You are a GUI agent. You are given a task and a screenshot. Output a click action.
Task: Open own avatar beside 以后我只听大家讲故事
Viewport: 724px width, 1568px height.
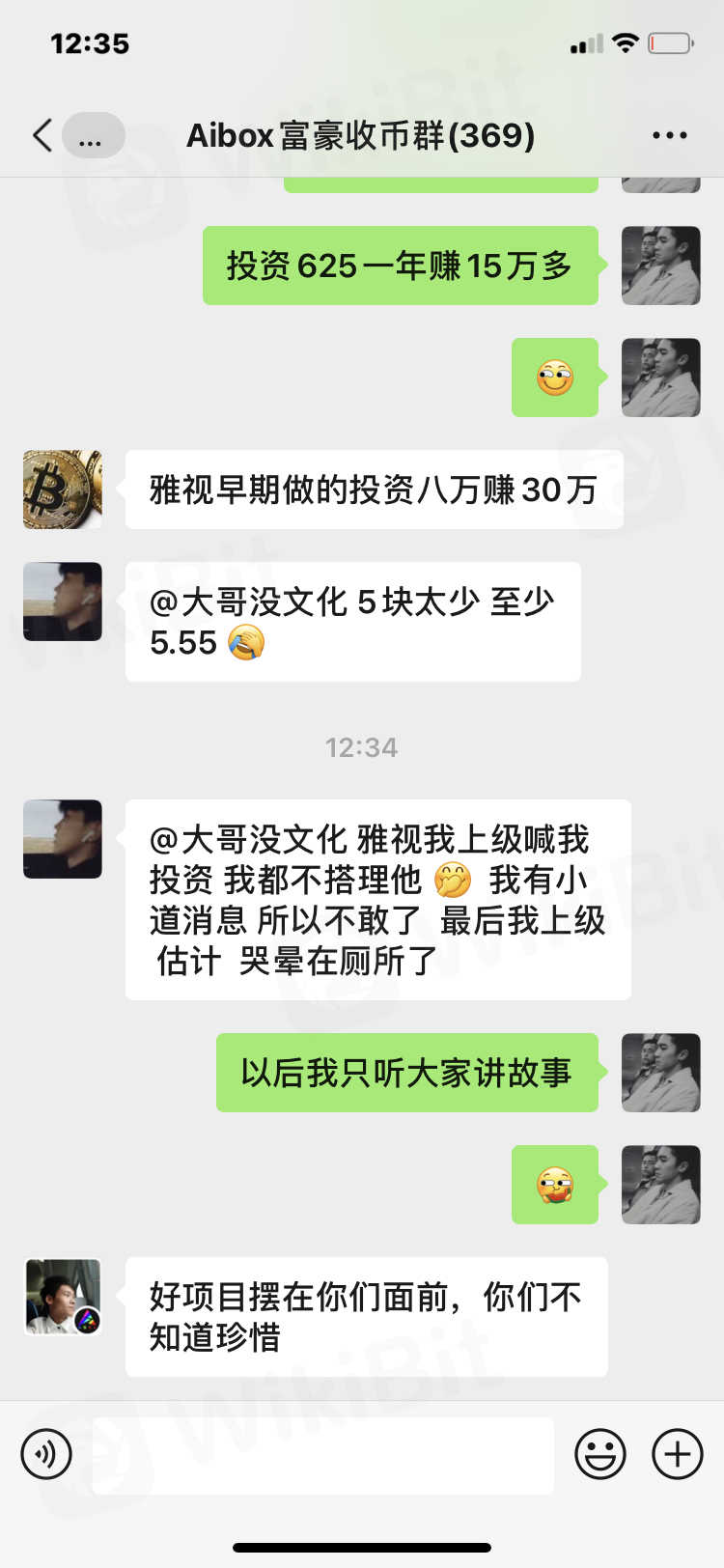[661, 1073]
